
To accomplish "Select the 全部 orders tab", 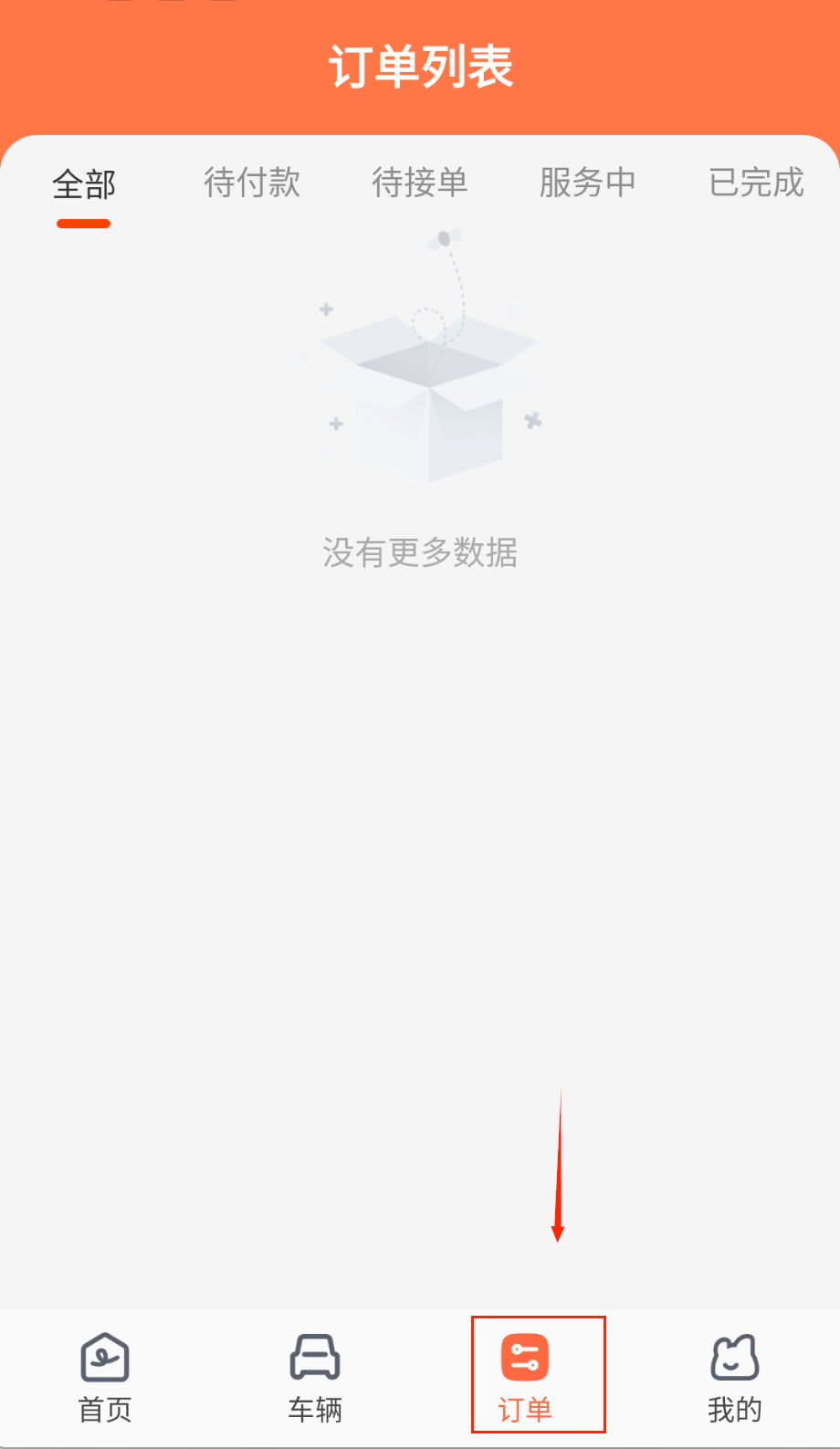I will coord(84,184).
